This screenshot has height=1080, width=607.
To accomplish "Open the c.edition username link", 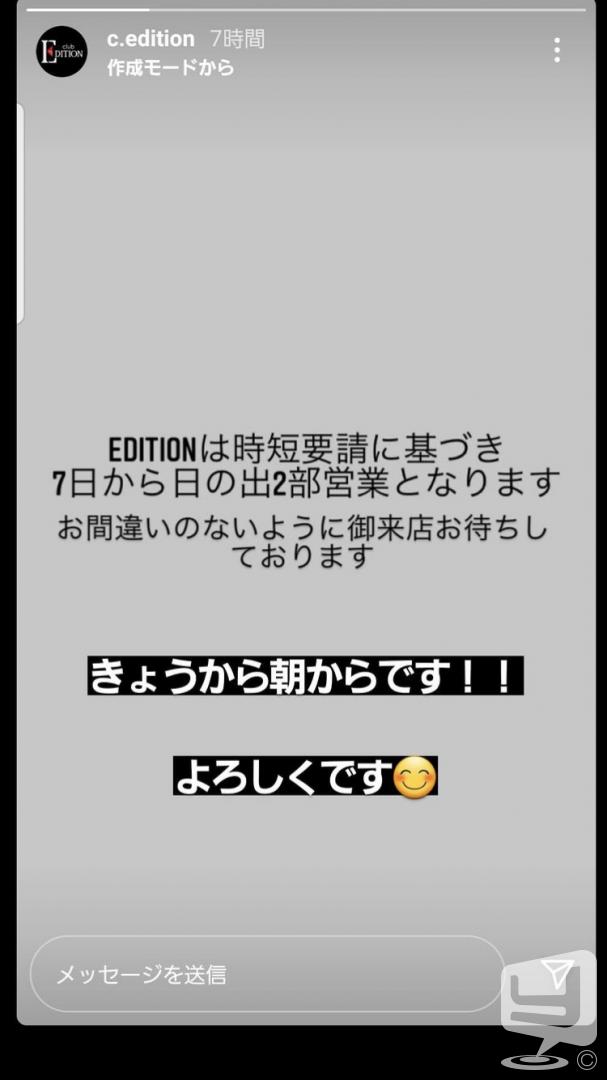I will point(151,39).
